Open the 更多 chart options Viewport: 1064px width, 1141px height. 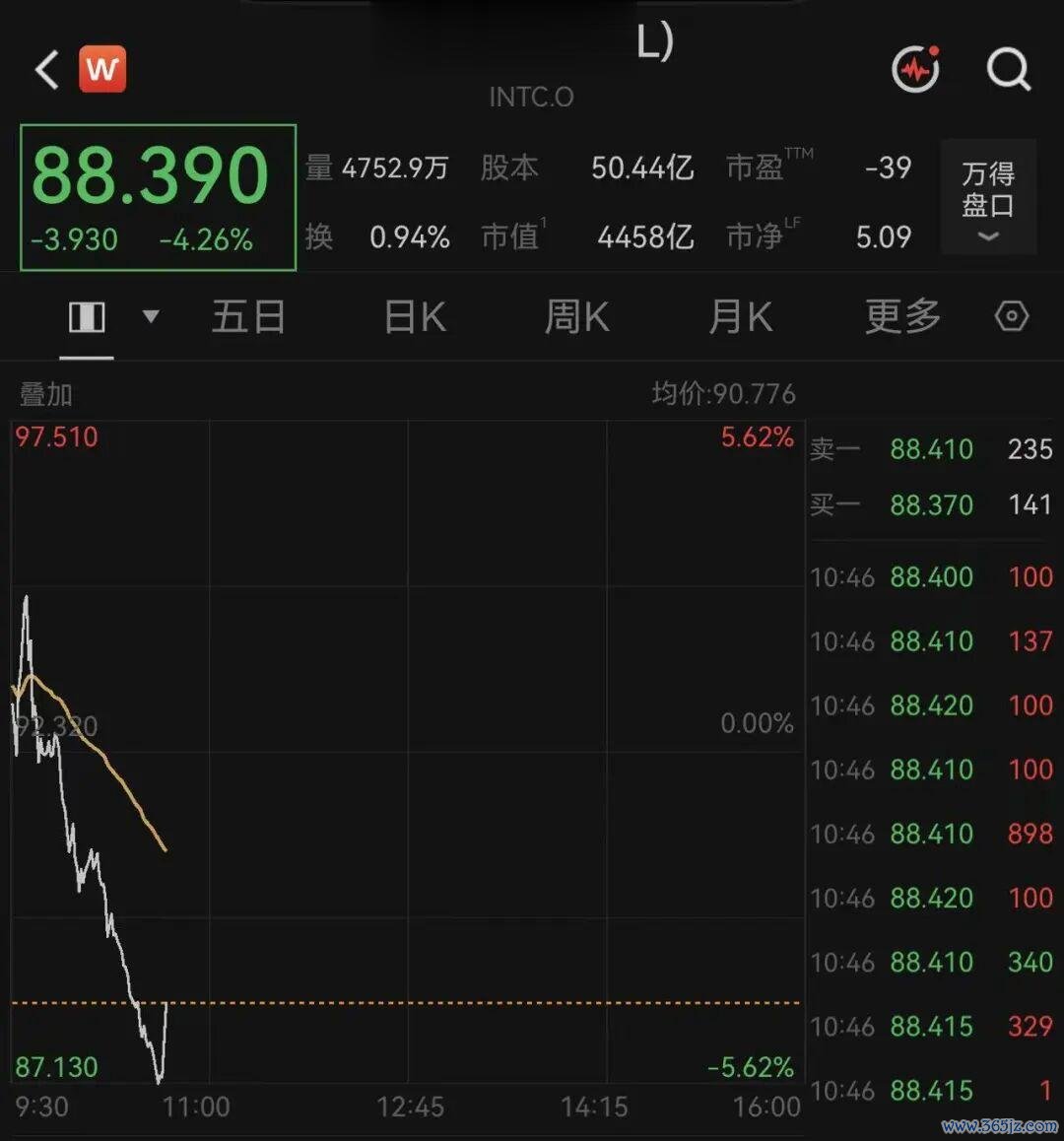903,316
